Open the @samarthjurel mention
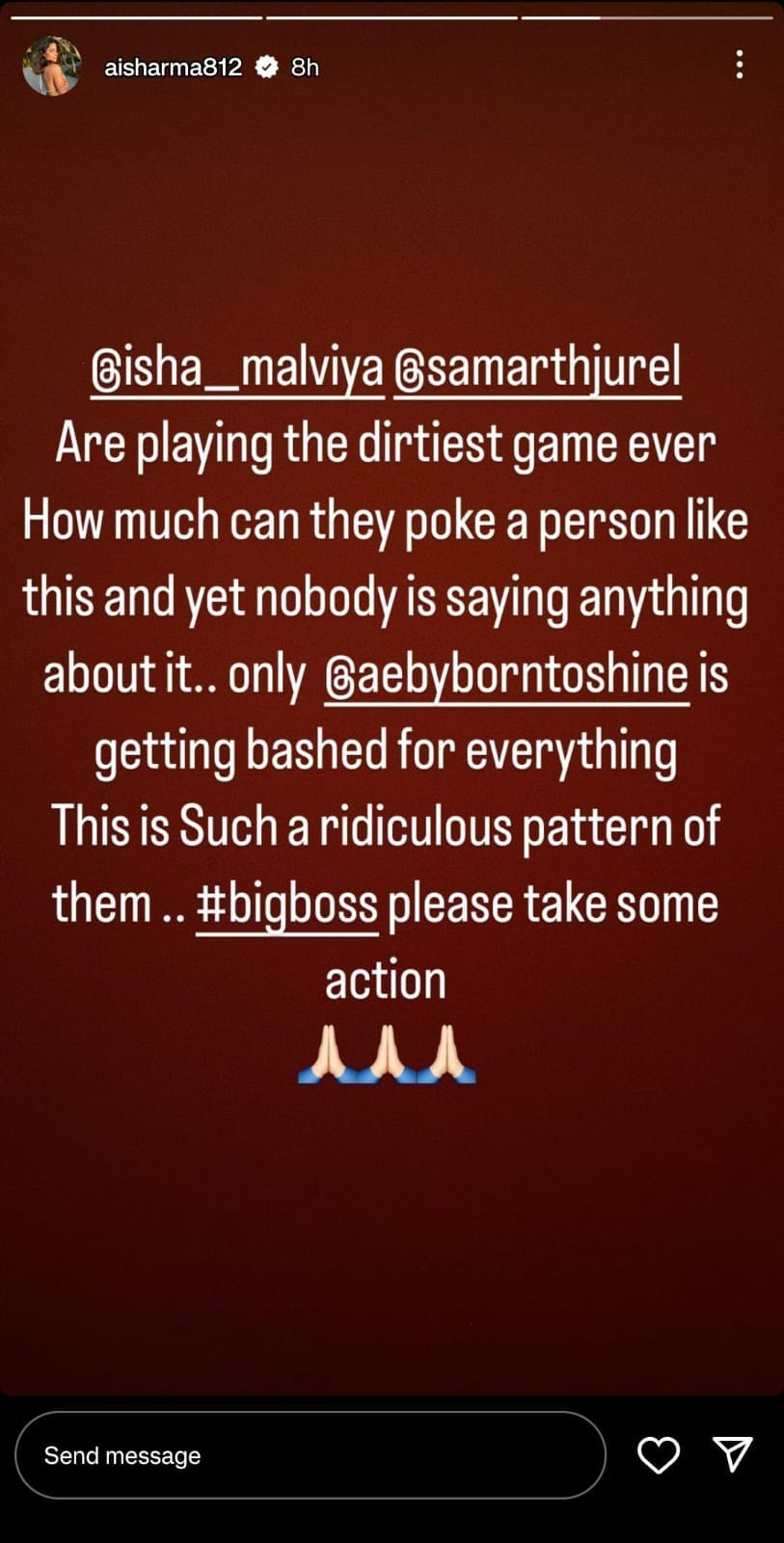Viewport: 784px width, 1543px height. (537, 369)
